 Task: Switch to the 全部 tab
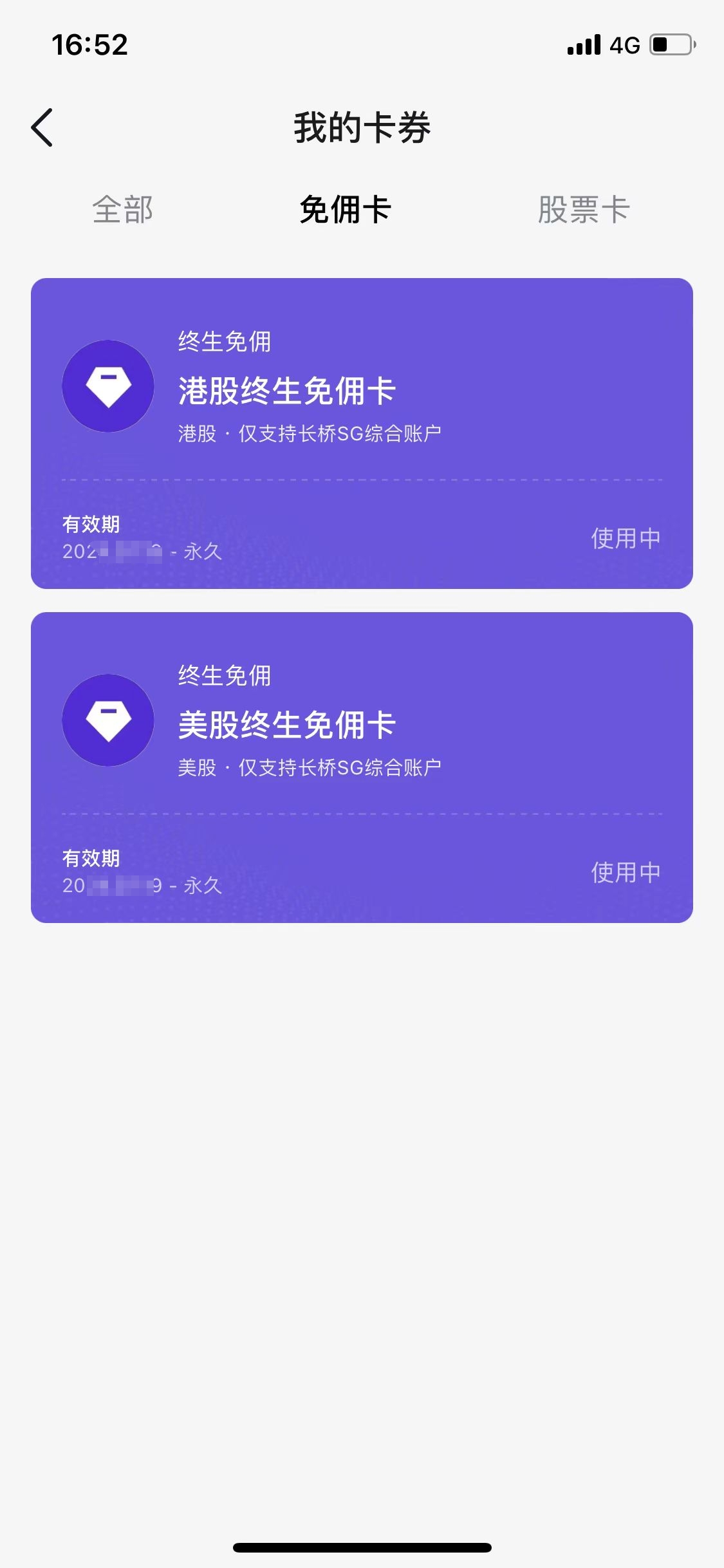click(x=122, y=210)
